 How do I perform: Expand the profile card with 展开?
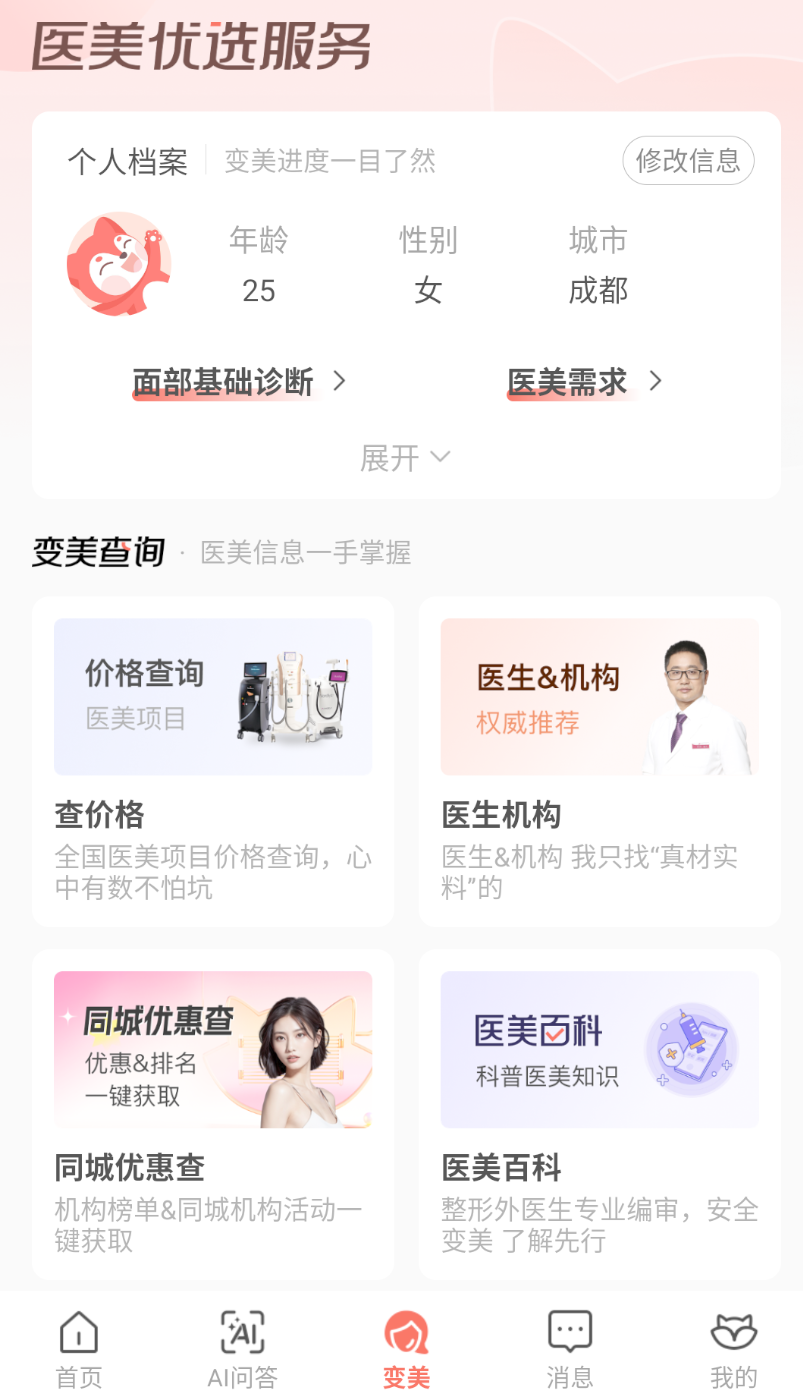[404, 458]
